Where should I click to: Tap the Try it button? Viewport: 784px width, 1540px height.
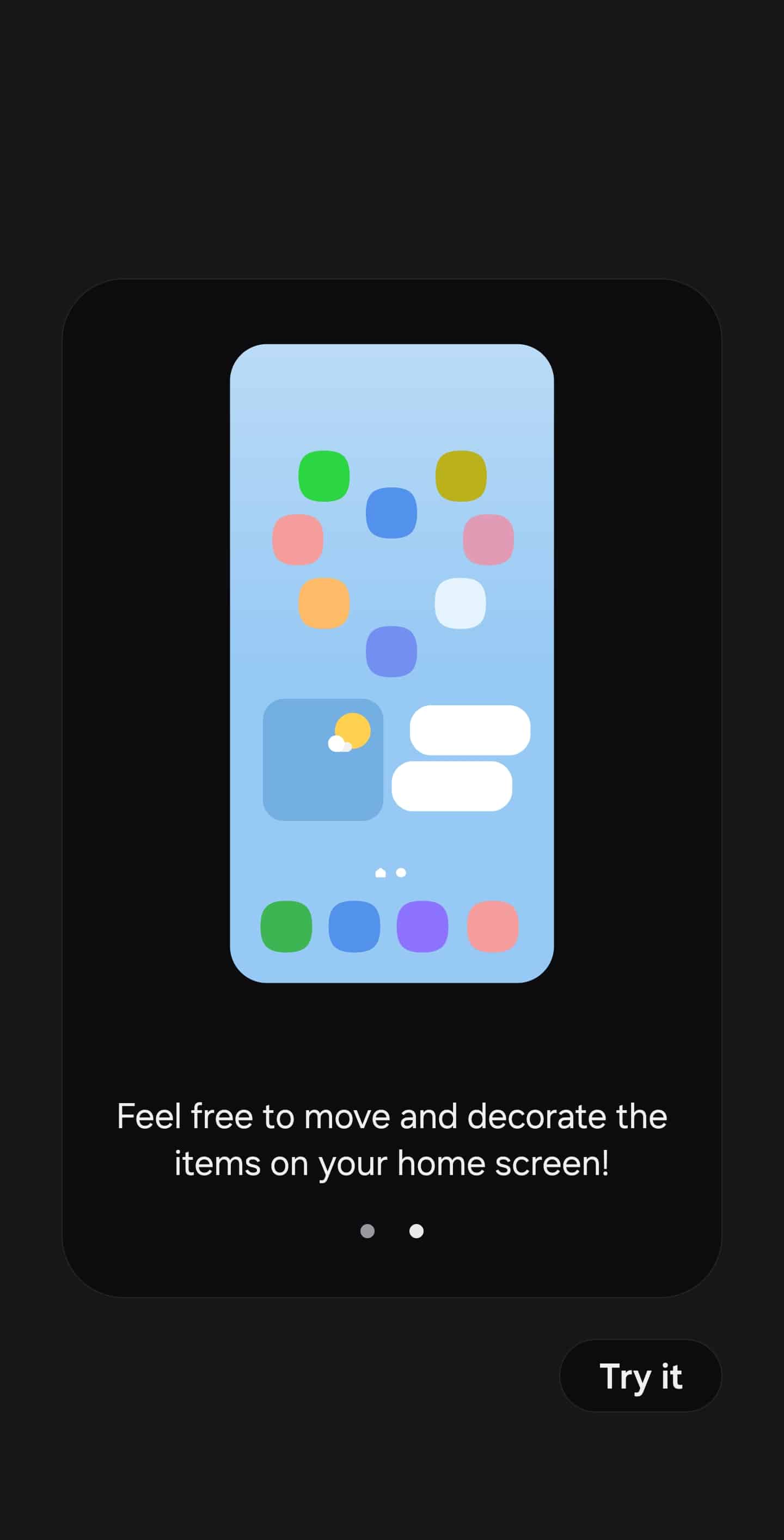[x=640, y=1376]
